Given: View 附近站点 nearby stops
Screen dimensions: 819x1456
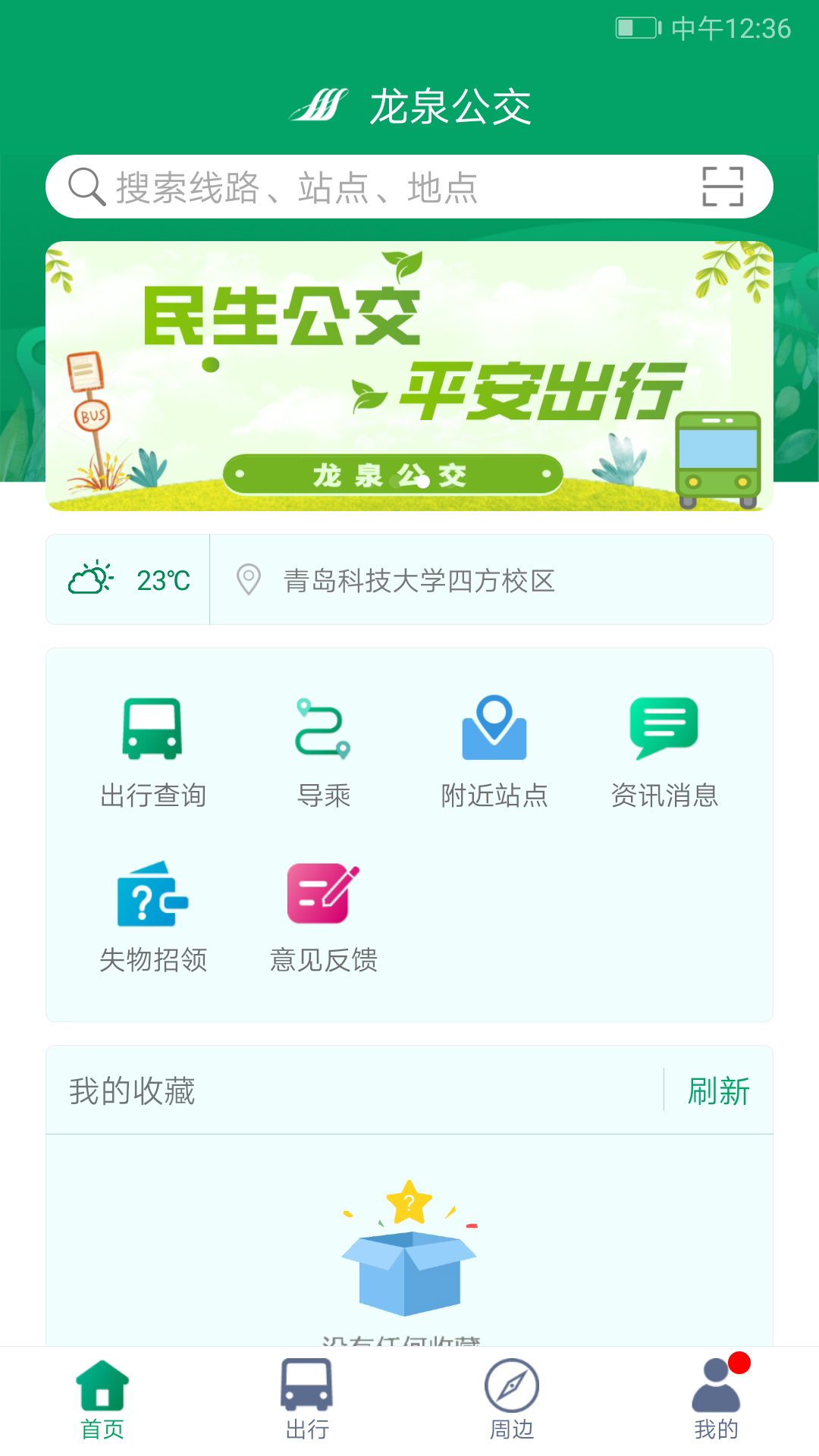Looking at the screenshot, I should [494, 751].
